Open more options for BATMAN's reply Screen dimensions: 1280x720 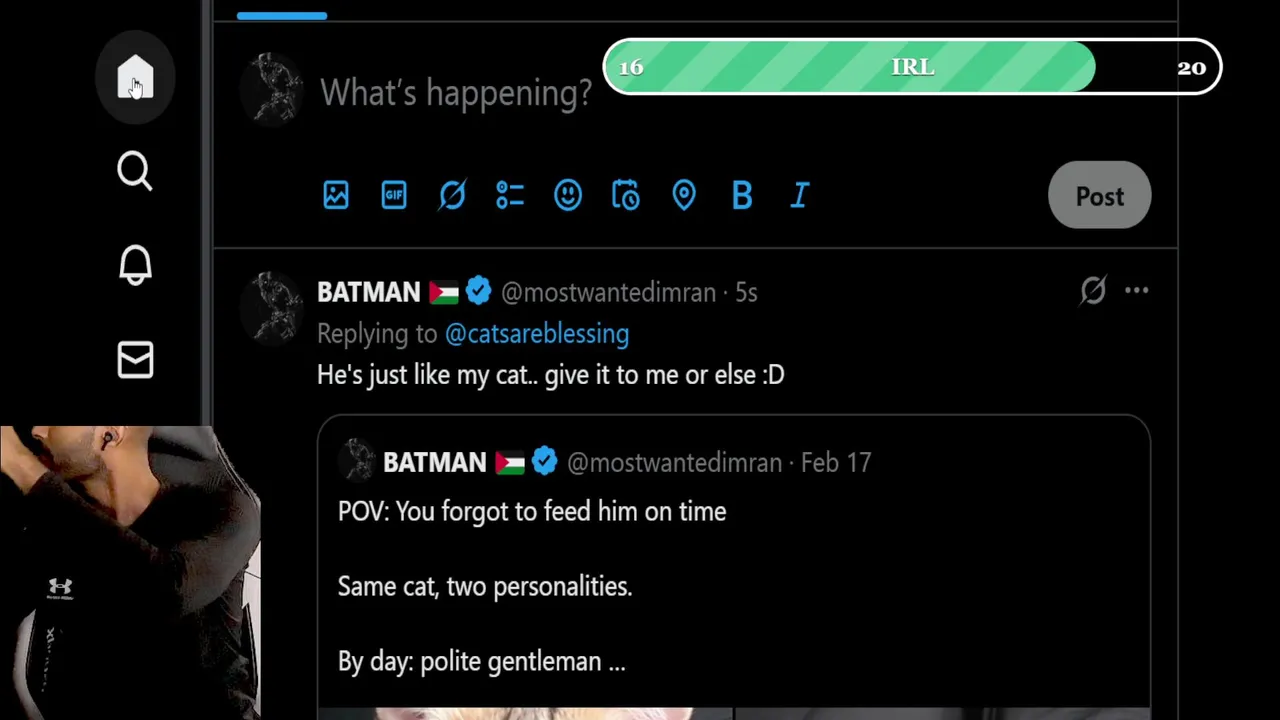(x=1136, y=291)
